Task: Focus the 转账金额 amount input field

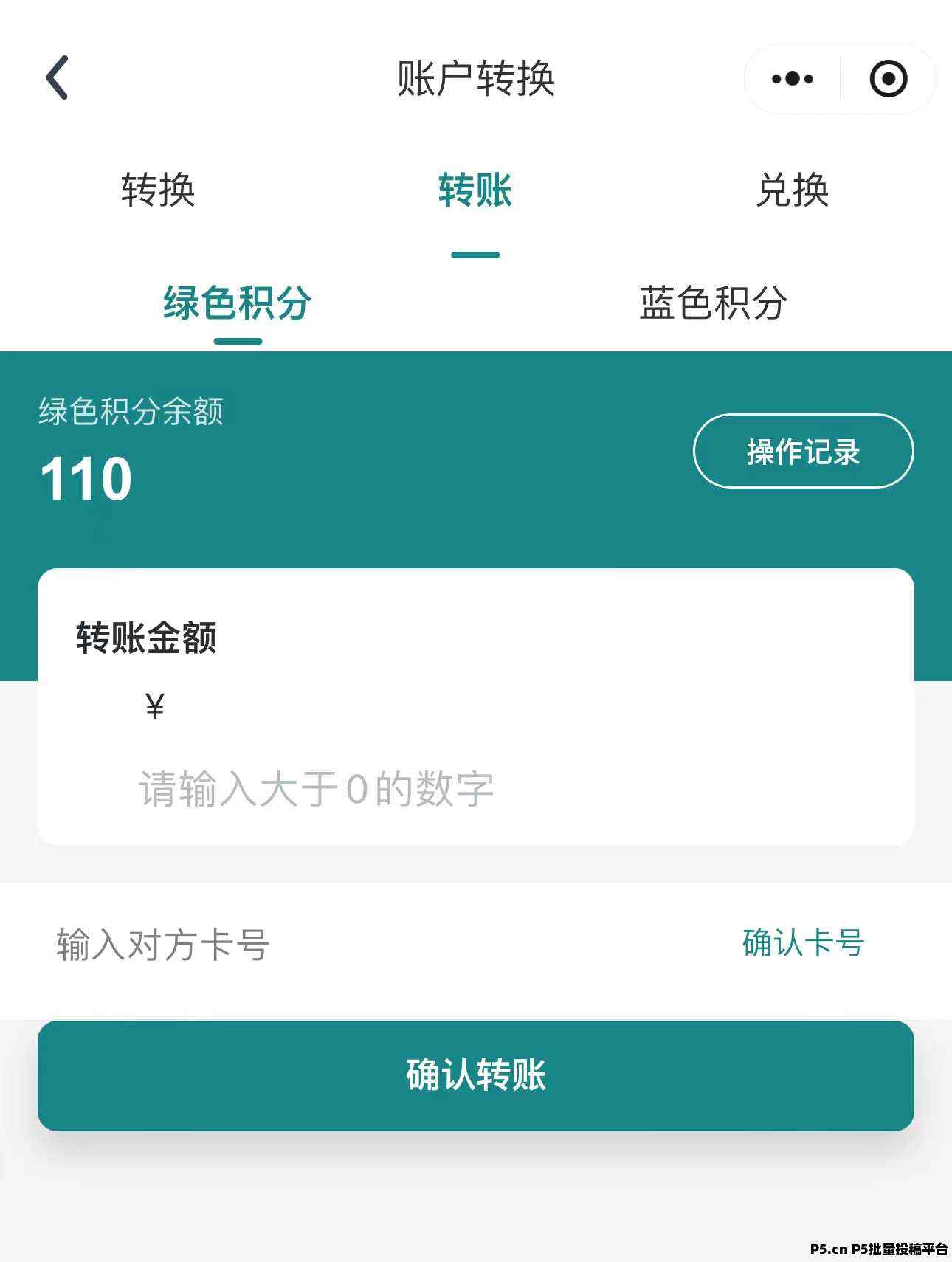Action: pos(317,789)
